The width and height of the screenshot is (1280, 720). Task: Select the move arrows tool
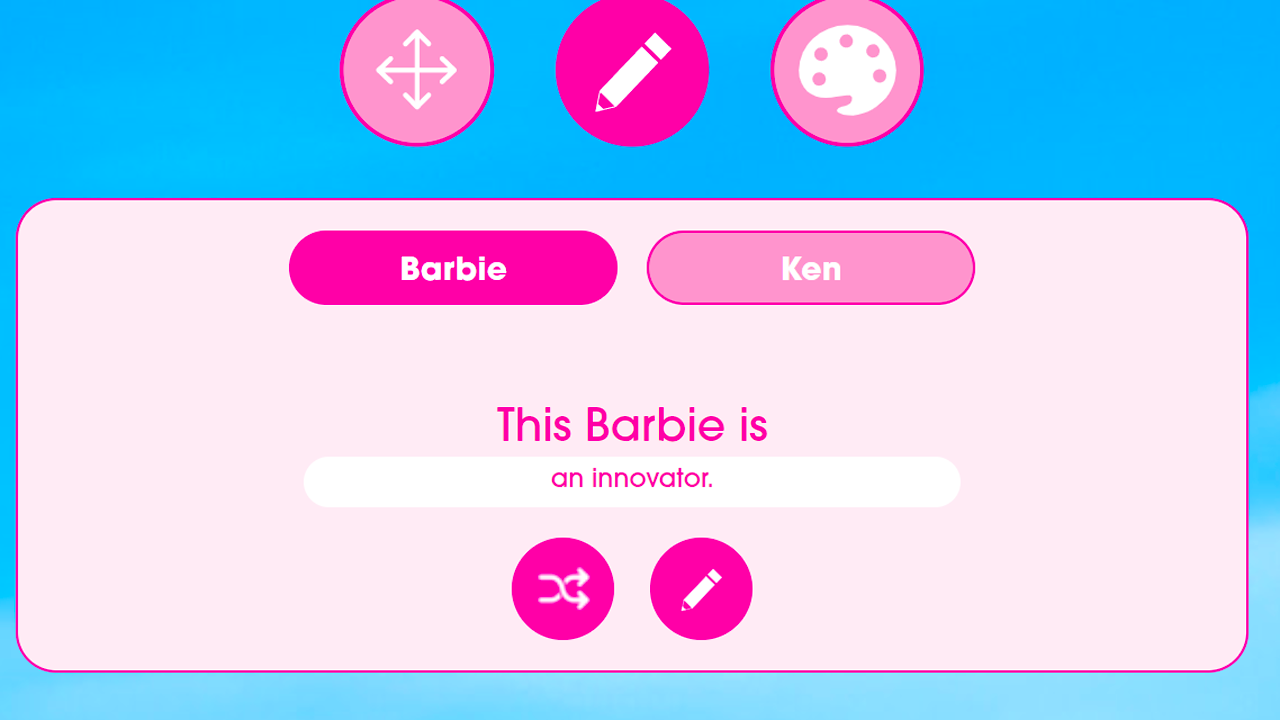click(x=417, y=70)
